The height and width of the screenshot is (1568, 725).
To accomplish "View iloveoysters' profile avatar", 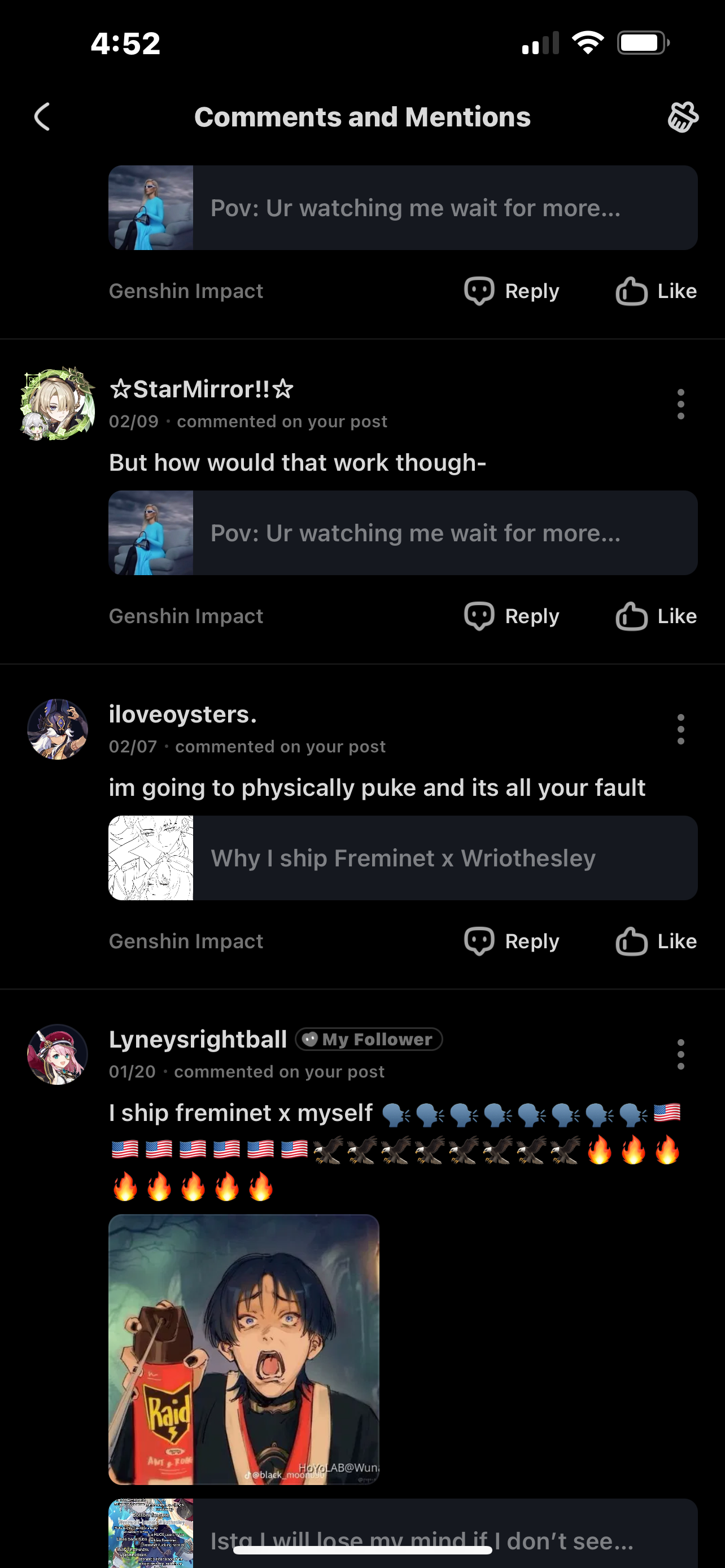I will [57, 729].
